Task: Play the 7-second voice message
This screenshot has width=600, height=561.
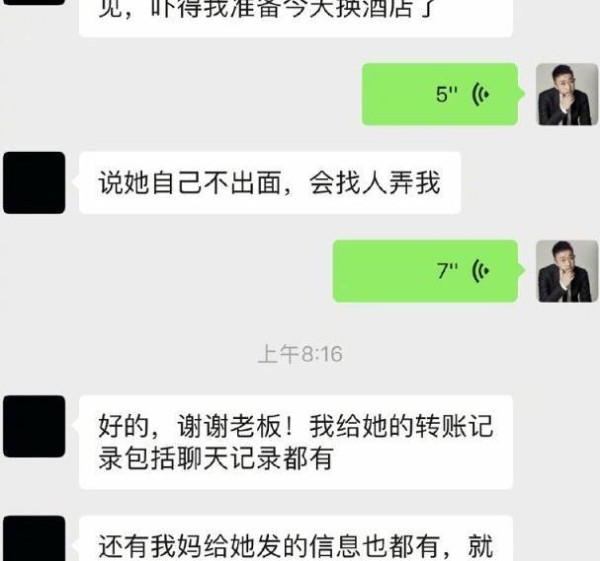Action: (x=426, y=271)
